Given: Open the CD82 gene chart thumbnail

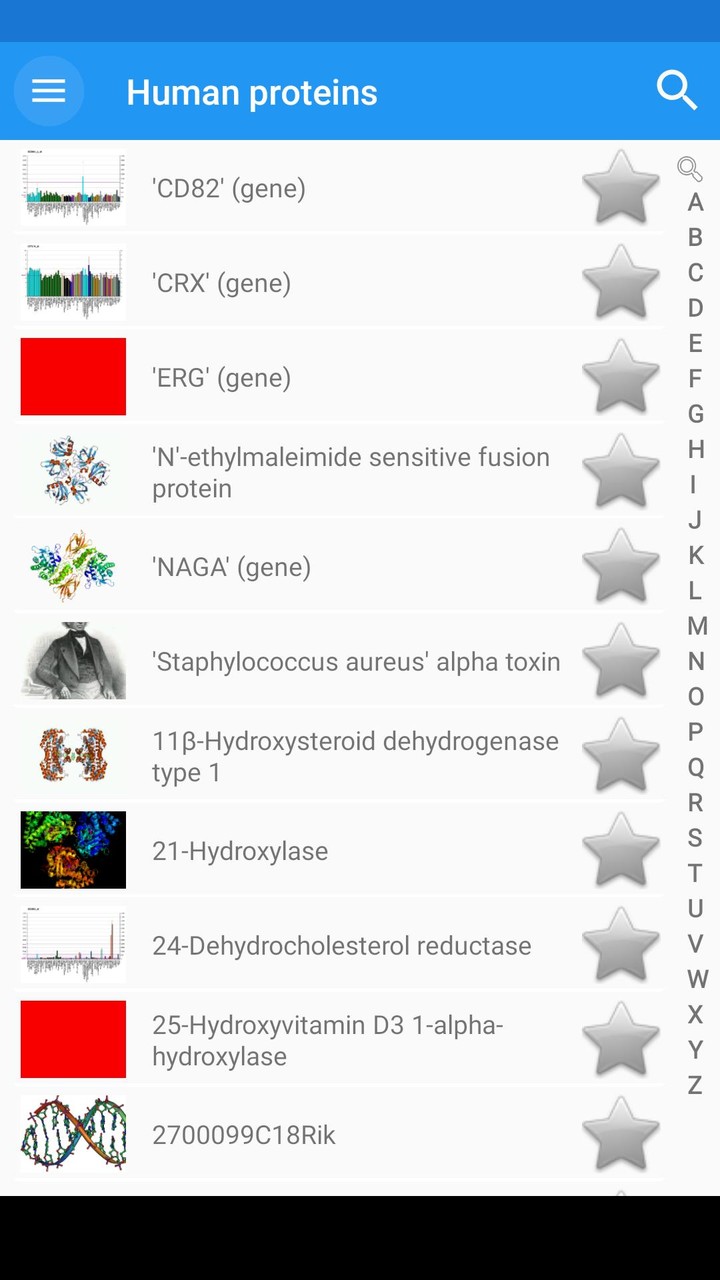Looking at the screenshot, I should 72,188.
